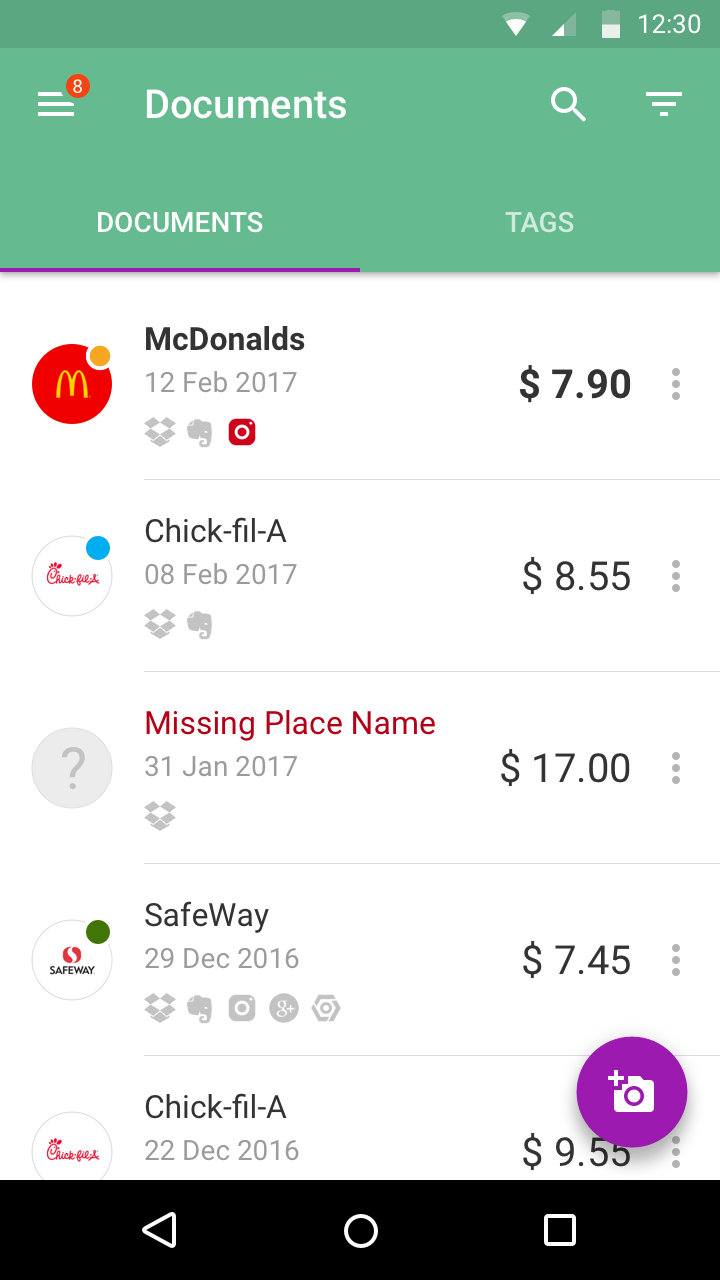View the SafeWay receipt from 29 Dec 2016

pos(330,960)
